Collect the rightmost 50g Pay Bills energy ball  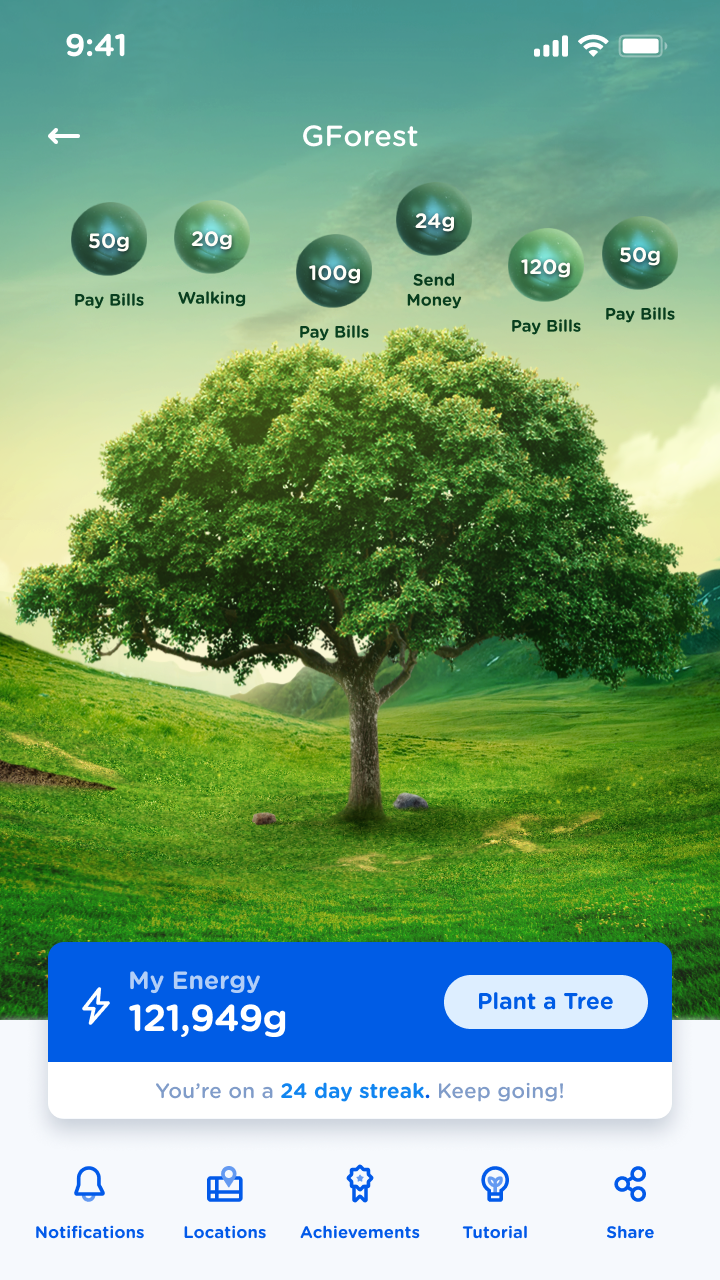pos(640,254)
